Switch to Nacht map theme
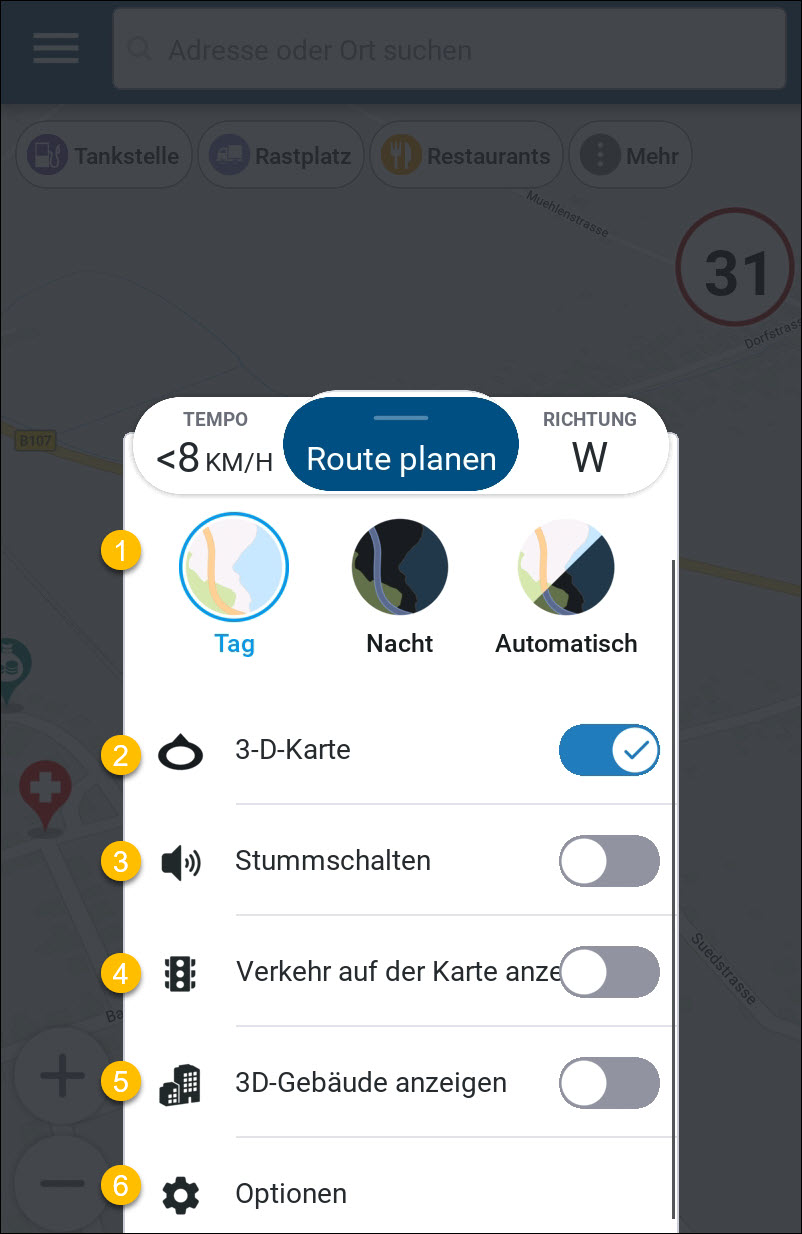The width and height of the screenshot is (802, 1234). click(400, 568)
